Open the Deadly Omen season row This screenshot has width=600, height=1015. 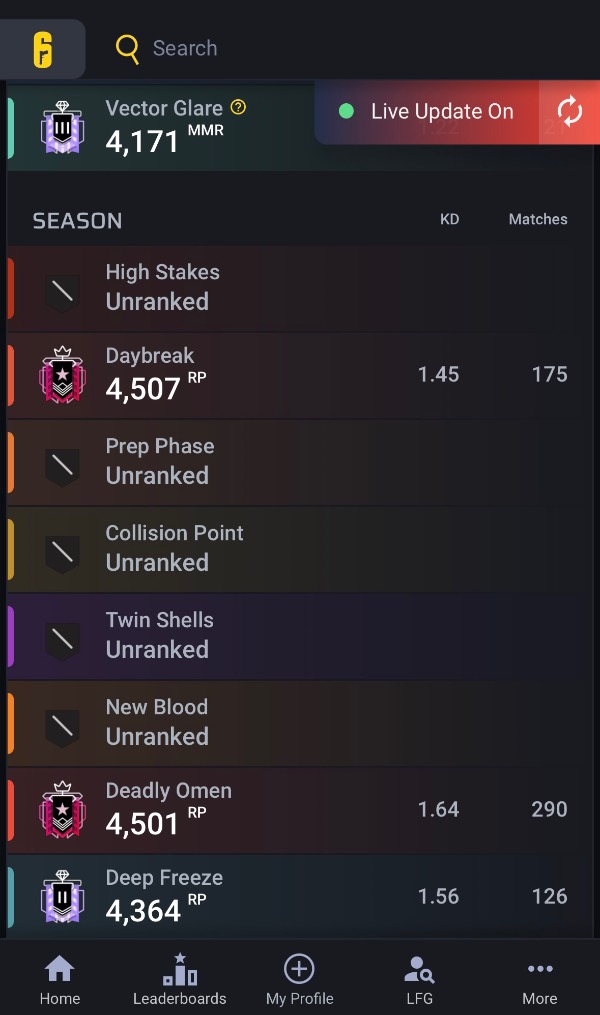[x=300, y=810]
